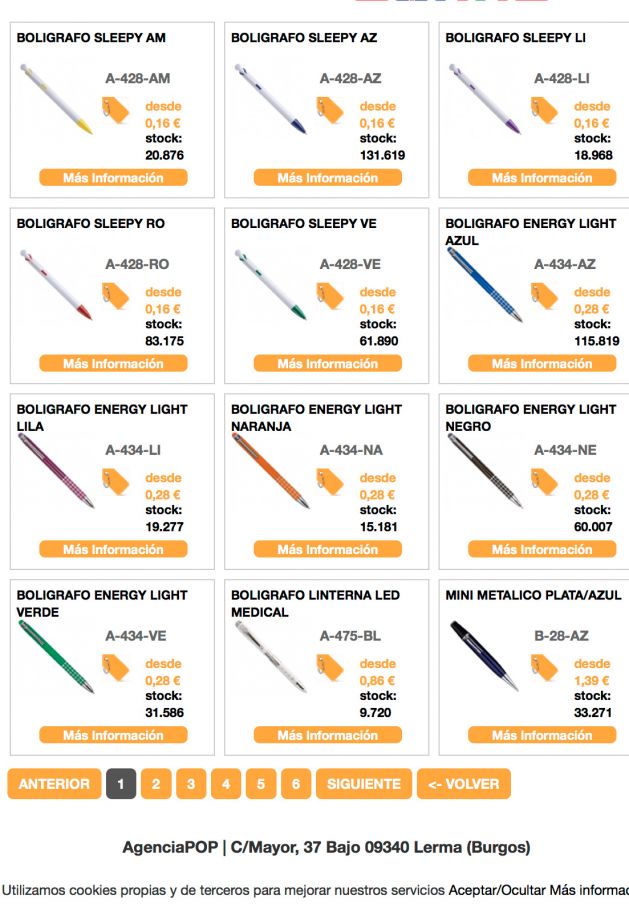Screen dimensions: 629x912
Task: Return using the VOLVER button
Action: [463, 784]
